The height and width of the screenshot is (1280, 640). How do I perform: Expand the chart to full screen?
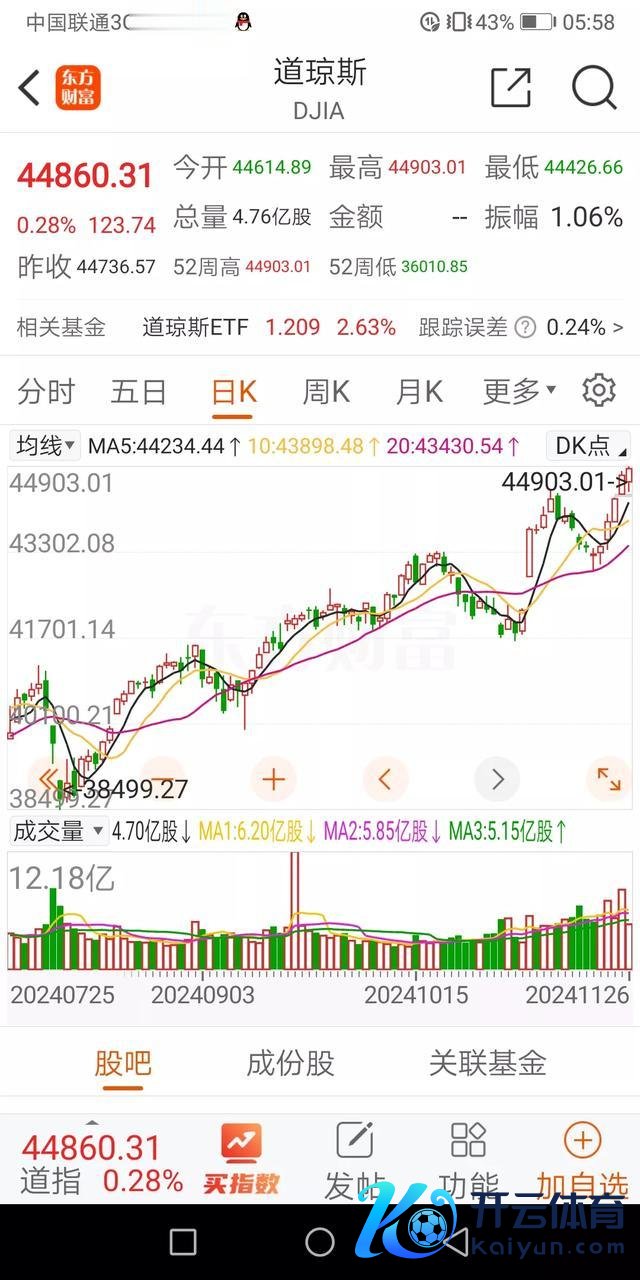pos(608,779)
